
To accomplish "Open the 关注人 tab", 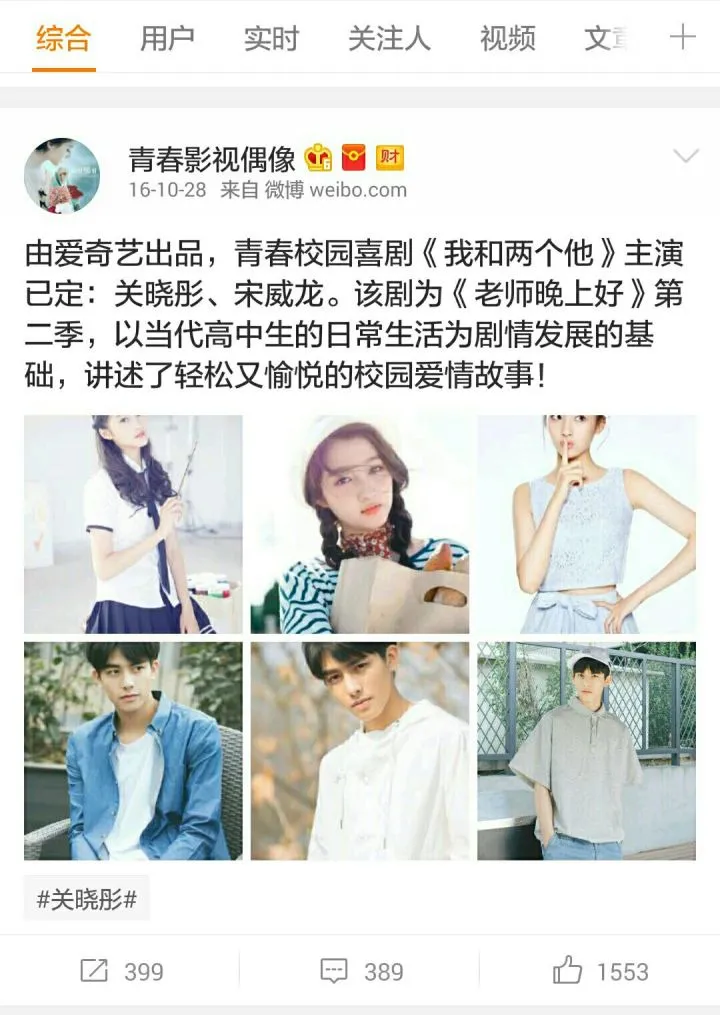I will pyautogui.click(x=389, y=39).
